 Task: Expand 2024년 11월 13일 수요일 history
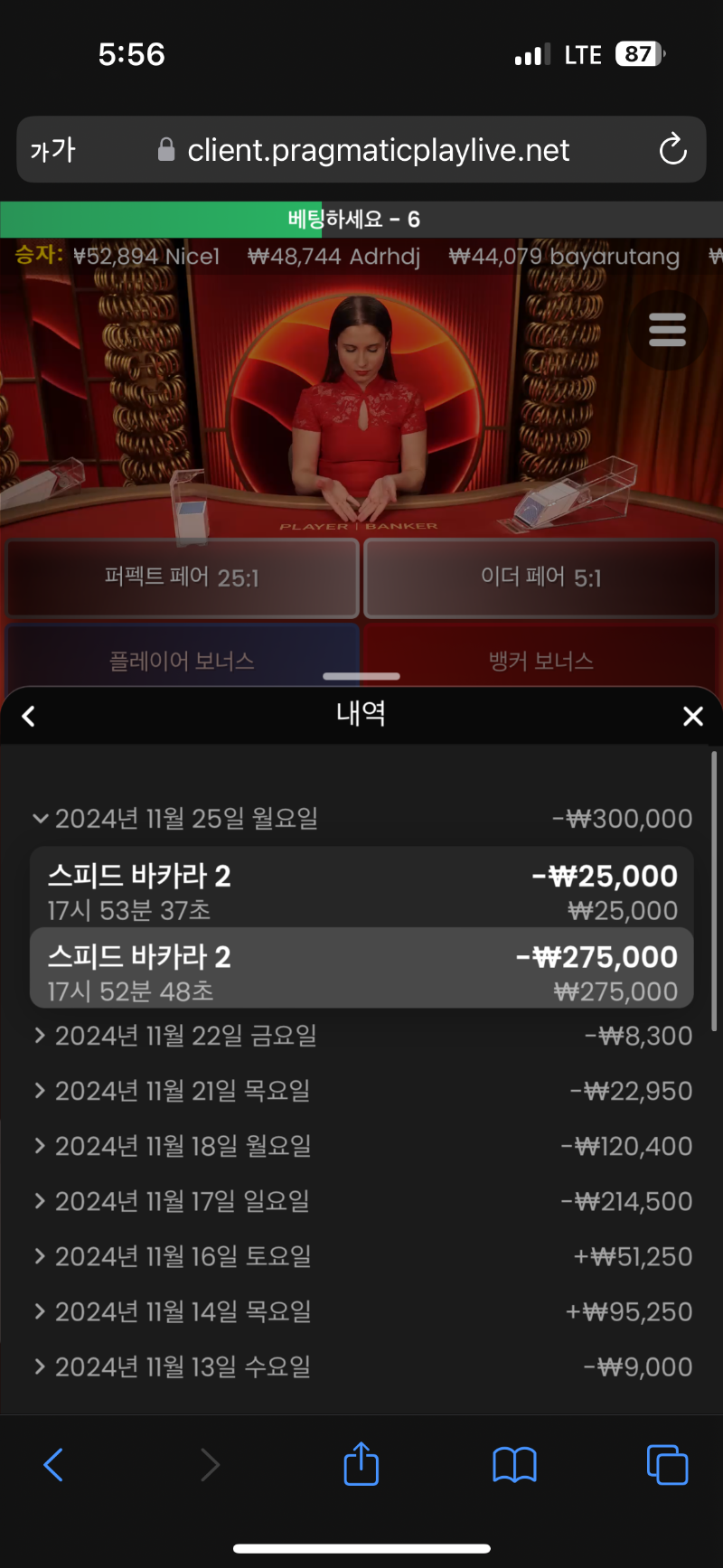coord(361,1366)
